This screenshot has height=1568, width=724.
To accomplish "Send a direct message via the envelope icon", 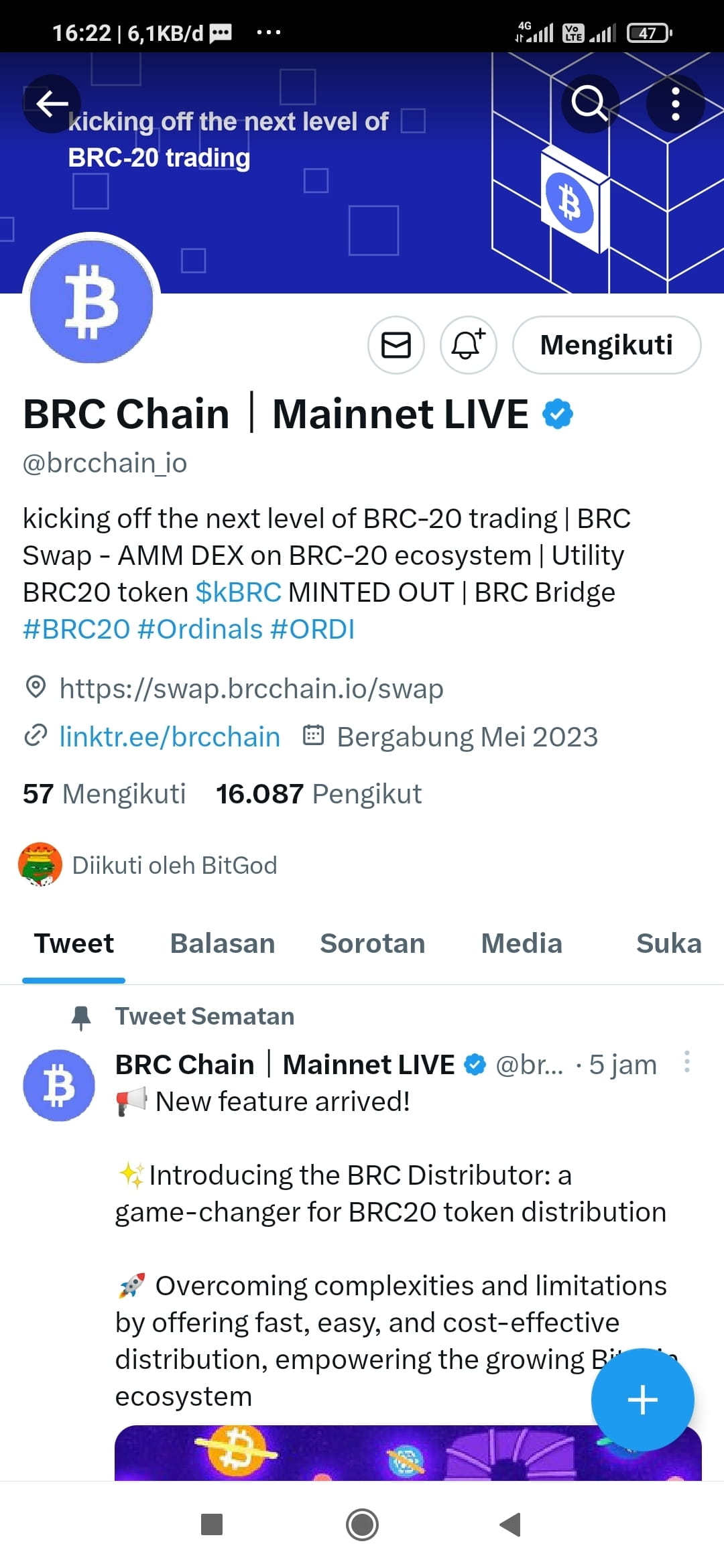I will point(396,345).
